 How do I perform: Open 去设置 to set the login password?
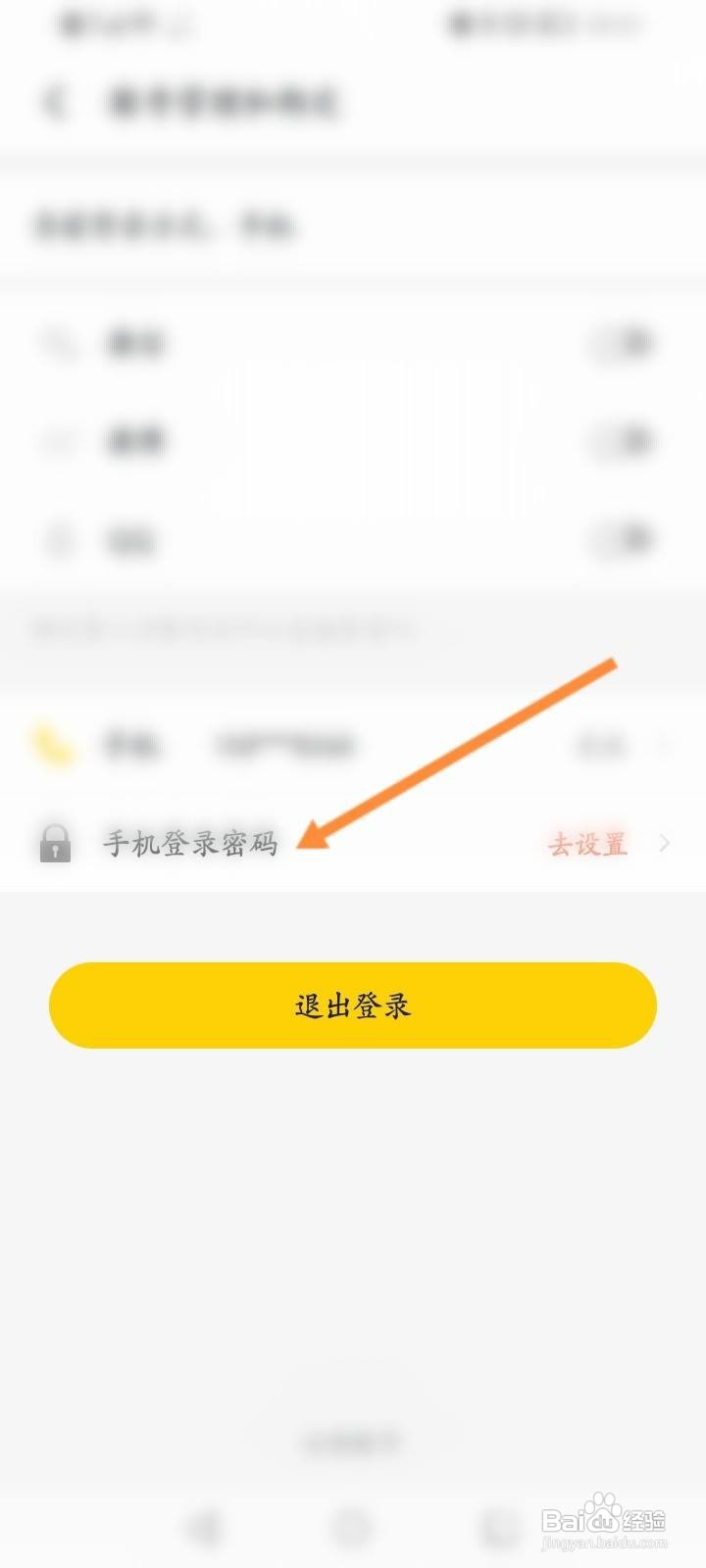pyautogui.click(x=586, y=843)
